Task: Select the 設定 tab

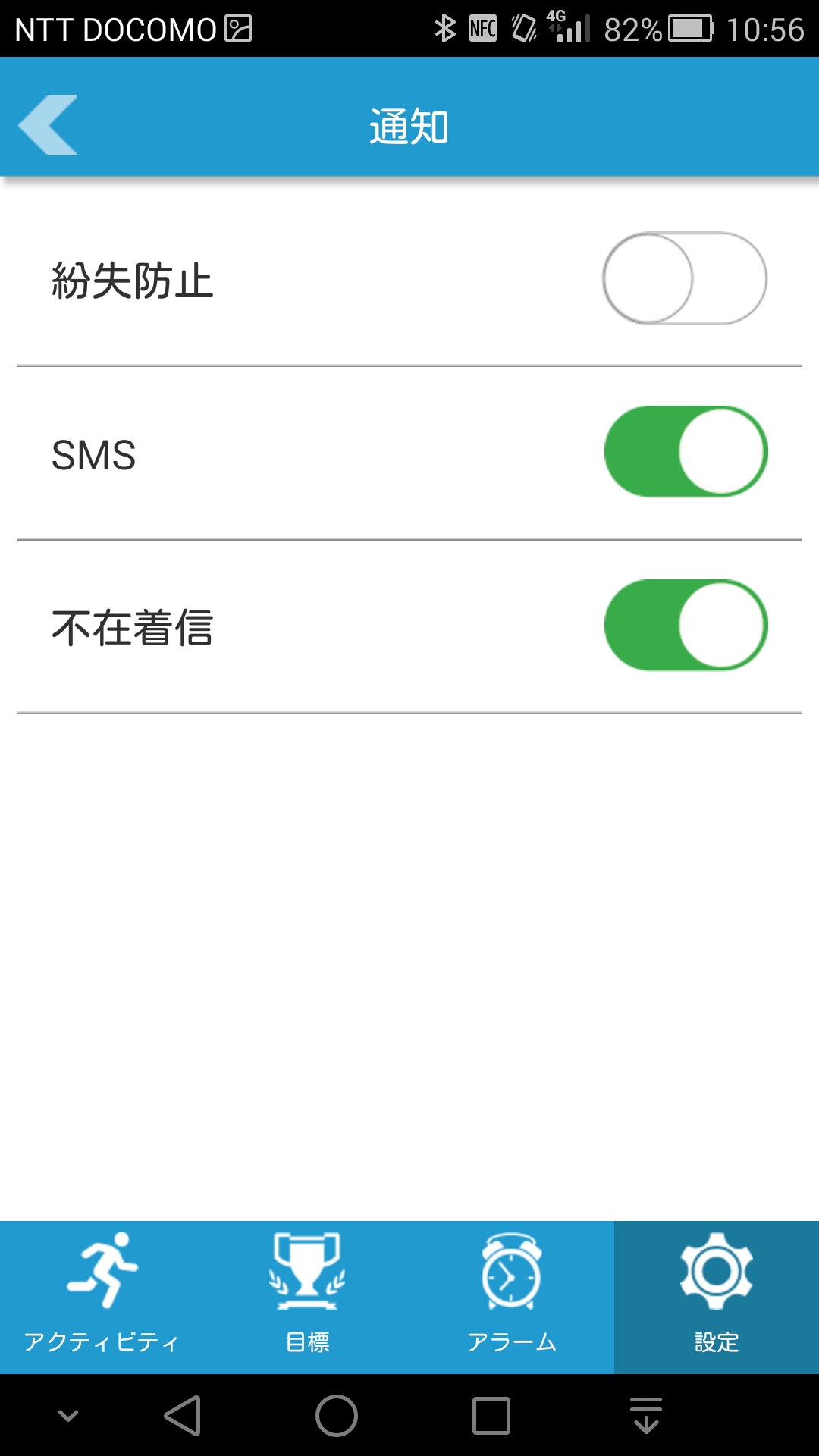Action: click(717, 1297)
